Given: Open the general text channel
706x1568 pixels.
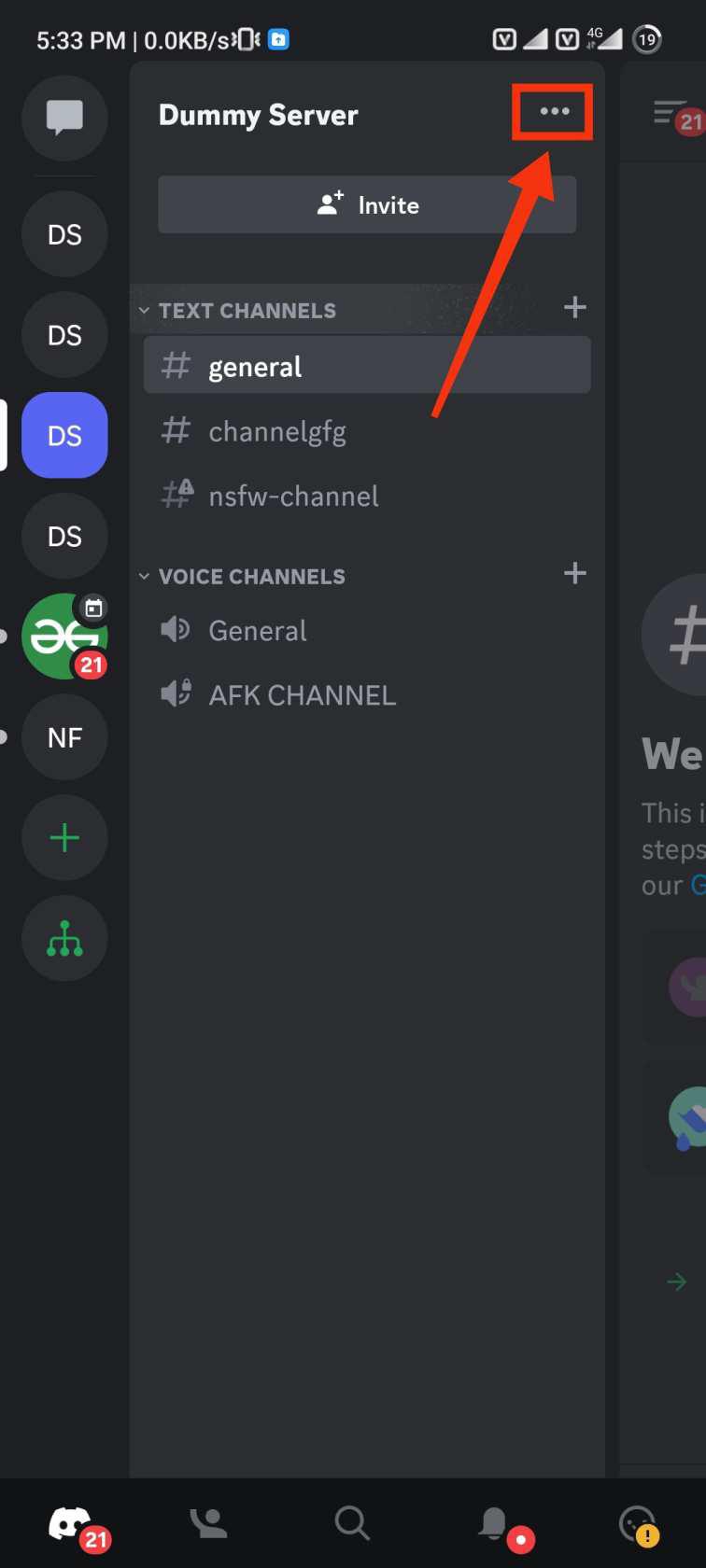Looking at the screenshot, I should tap(367, 366).
